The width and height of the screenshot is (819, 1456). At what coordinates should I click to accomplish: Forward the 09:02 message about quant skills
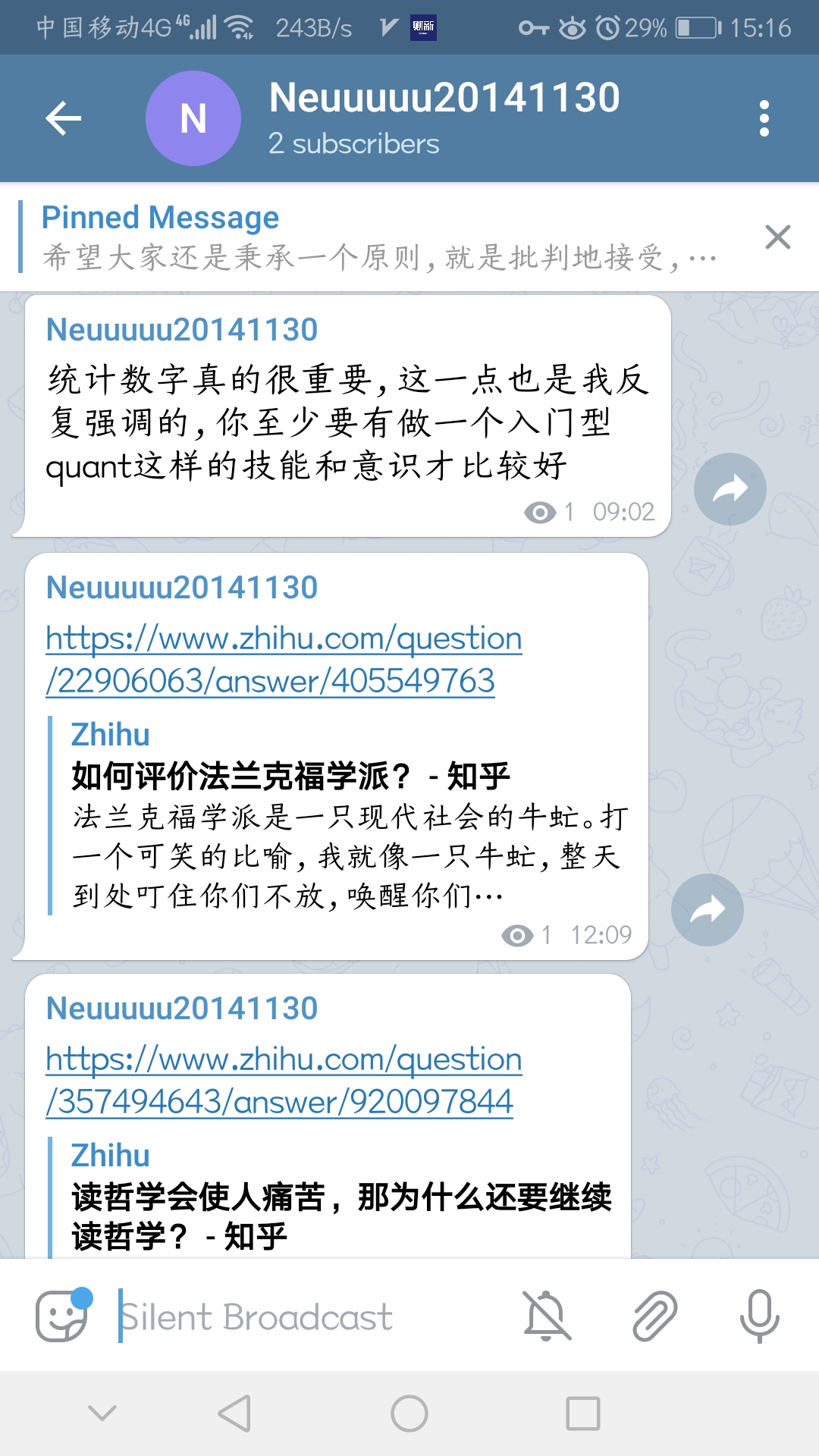click(x=730, y=489)
